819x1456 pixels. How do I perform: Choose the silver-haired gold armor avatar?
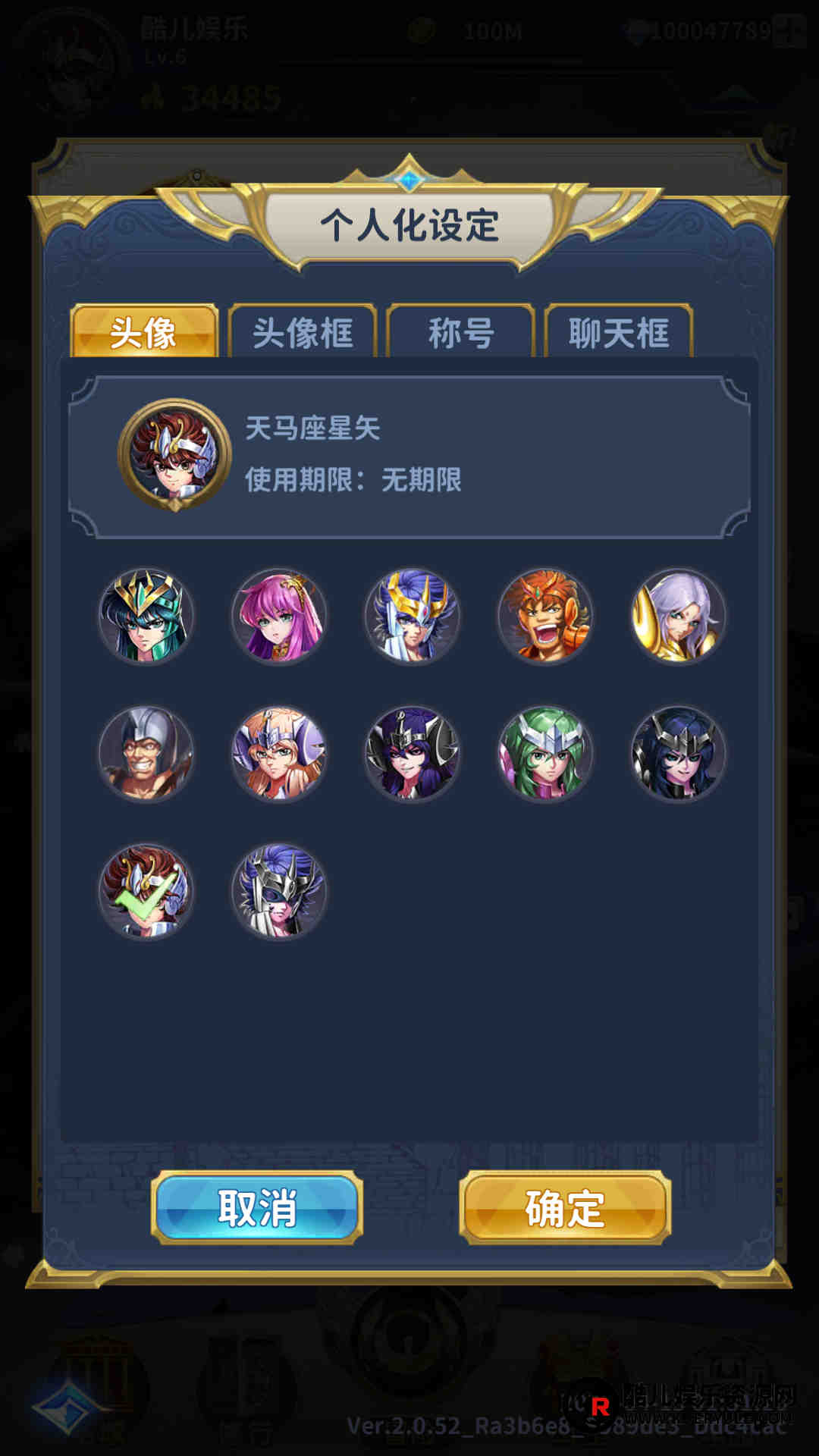(x=678, y=616)
